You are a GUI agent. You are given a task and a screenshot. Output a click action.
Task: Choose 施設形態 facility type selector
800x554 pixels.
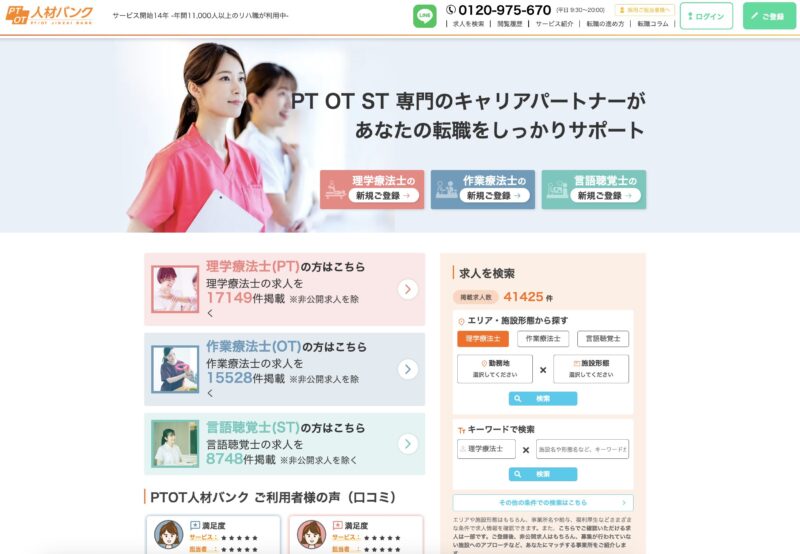tap(591, 369)
